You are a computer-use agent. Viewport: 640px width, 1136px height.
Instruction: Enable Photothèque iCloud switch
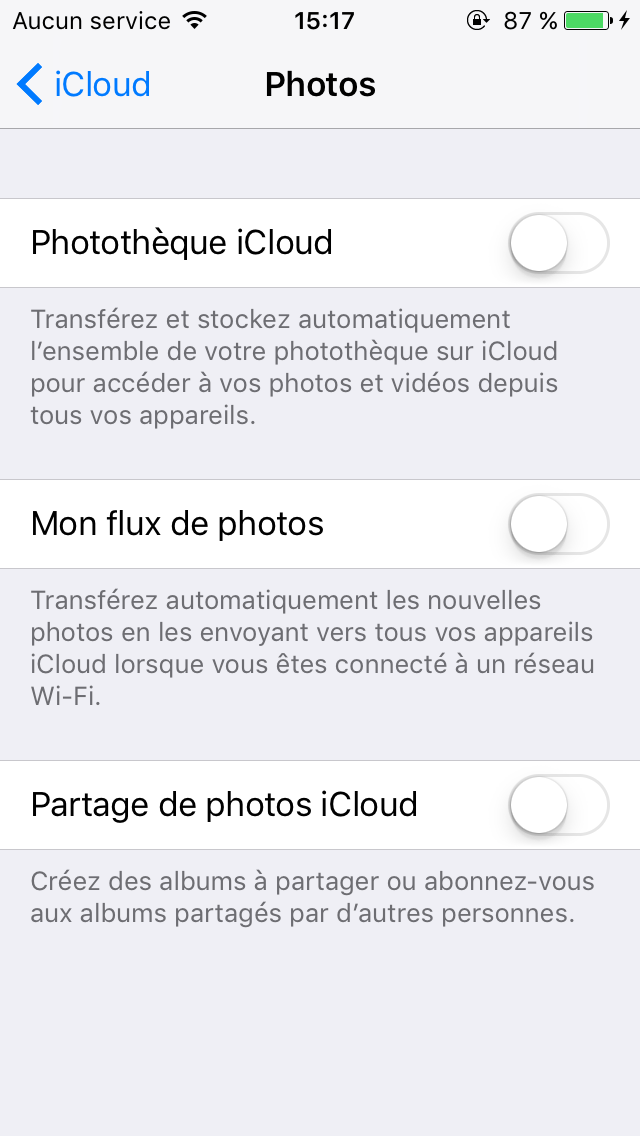[559, 243]
